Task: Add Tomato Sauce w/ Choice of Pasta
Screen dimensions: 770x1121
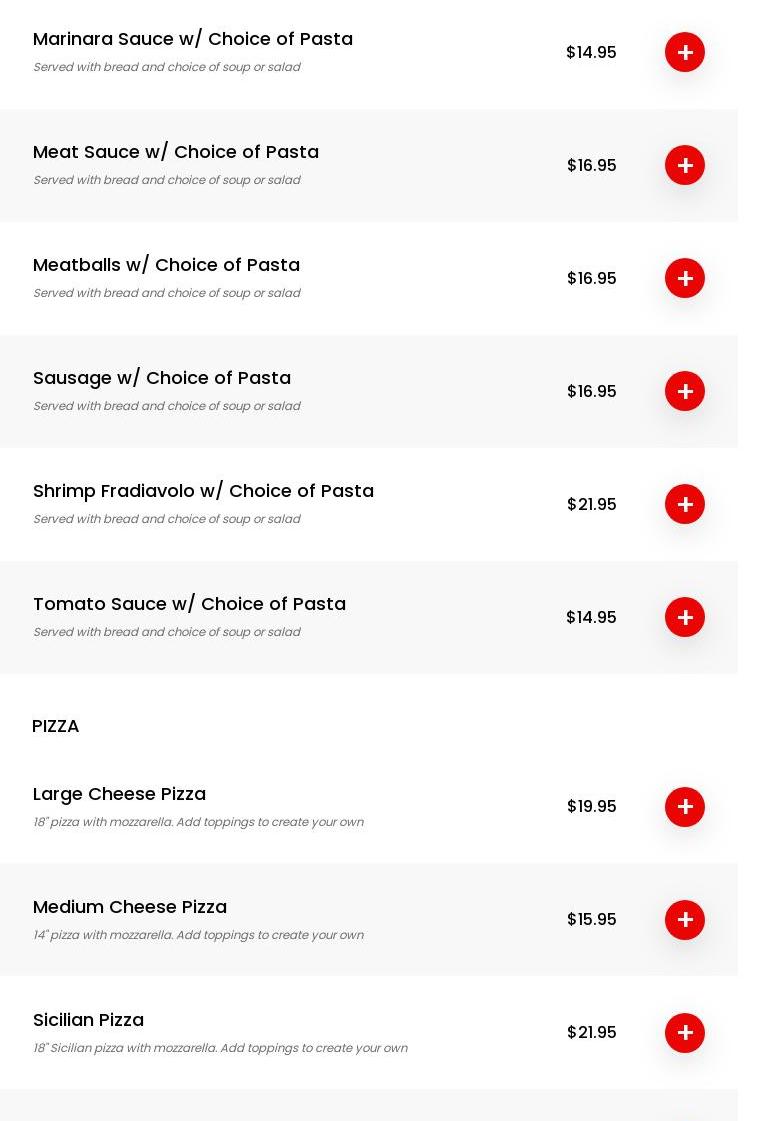Action: pyautogui.click(x=685, y=617)
